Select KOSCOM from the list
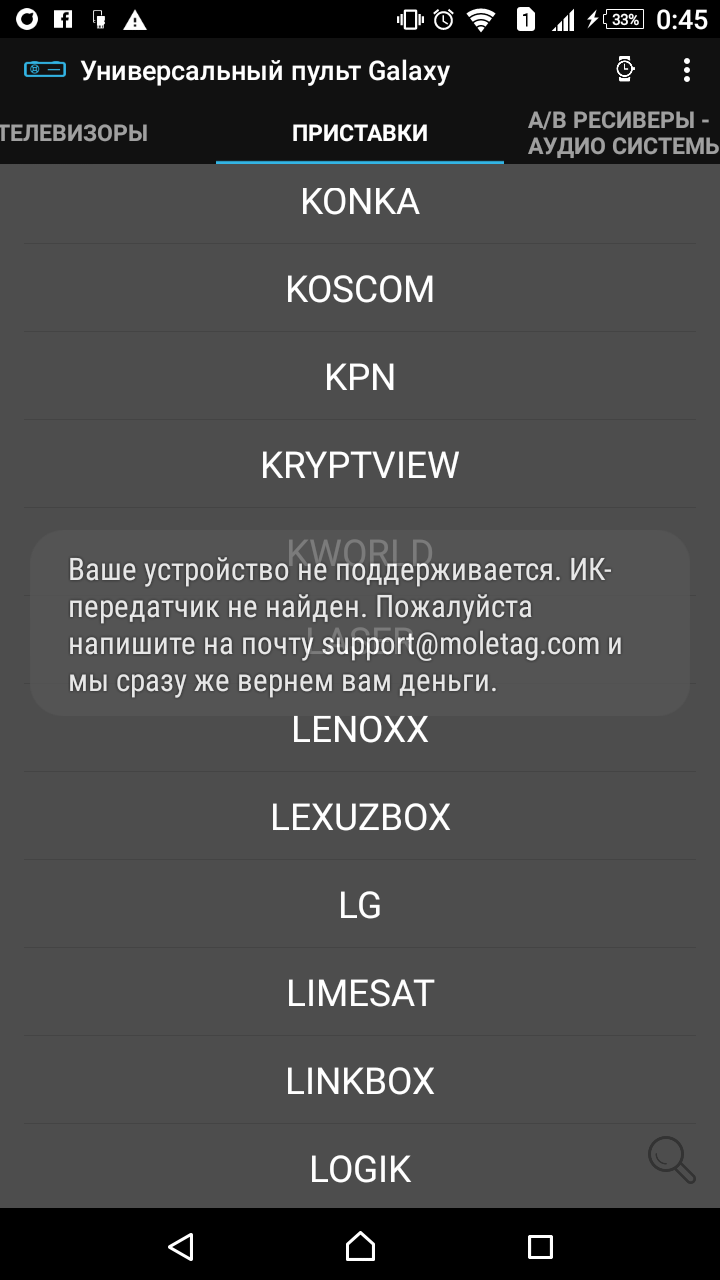 click(x=360, y=290)
